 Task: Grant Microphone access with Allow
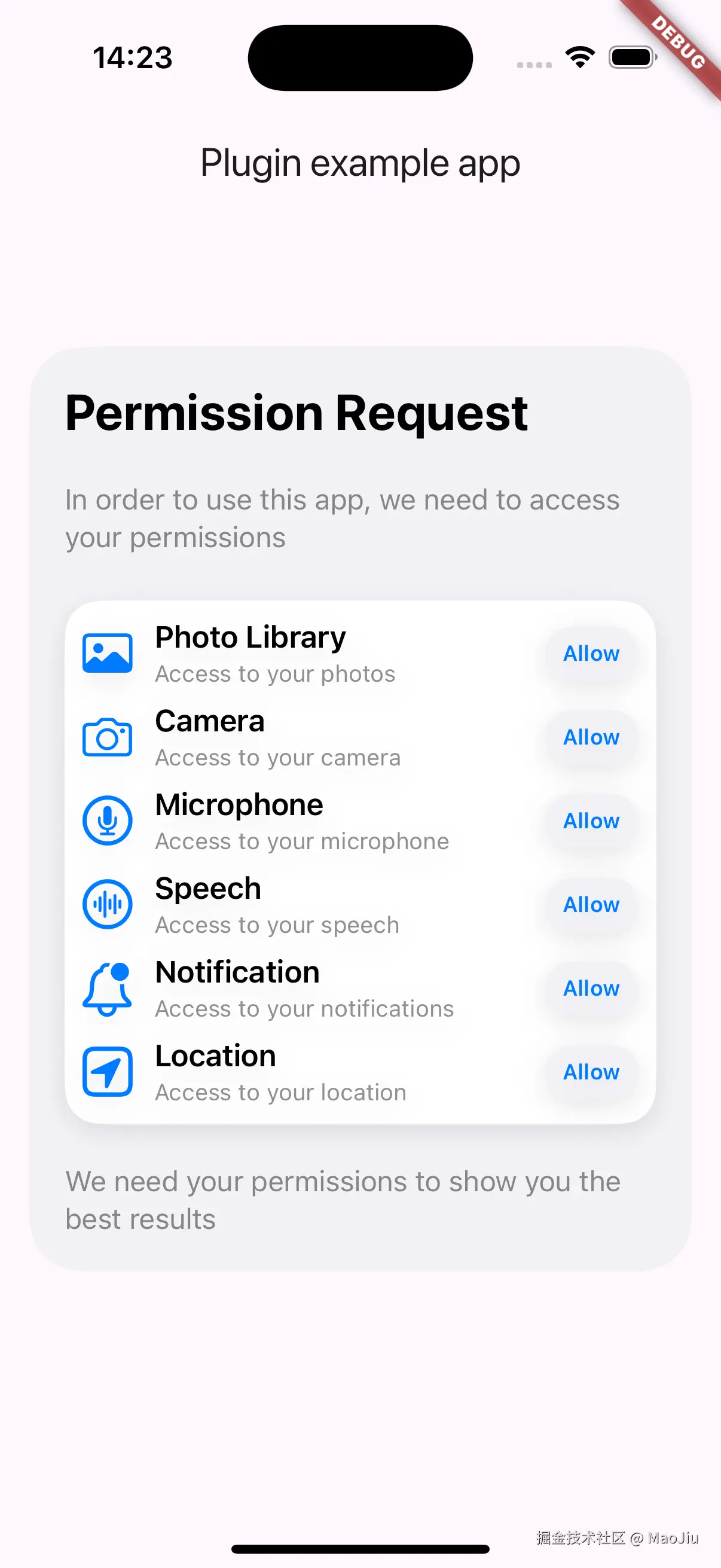click(x=591, y=821)
